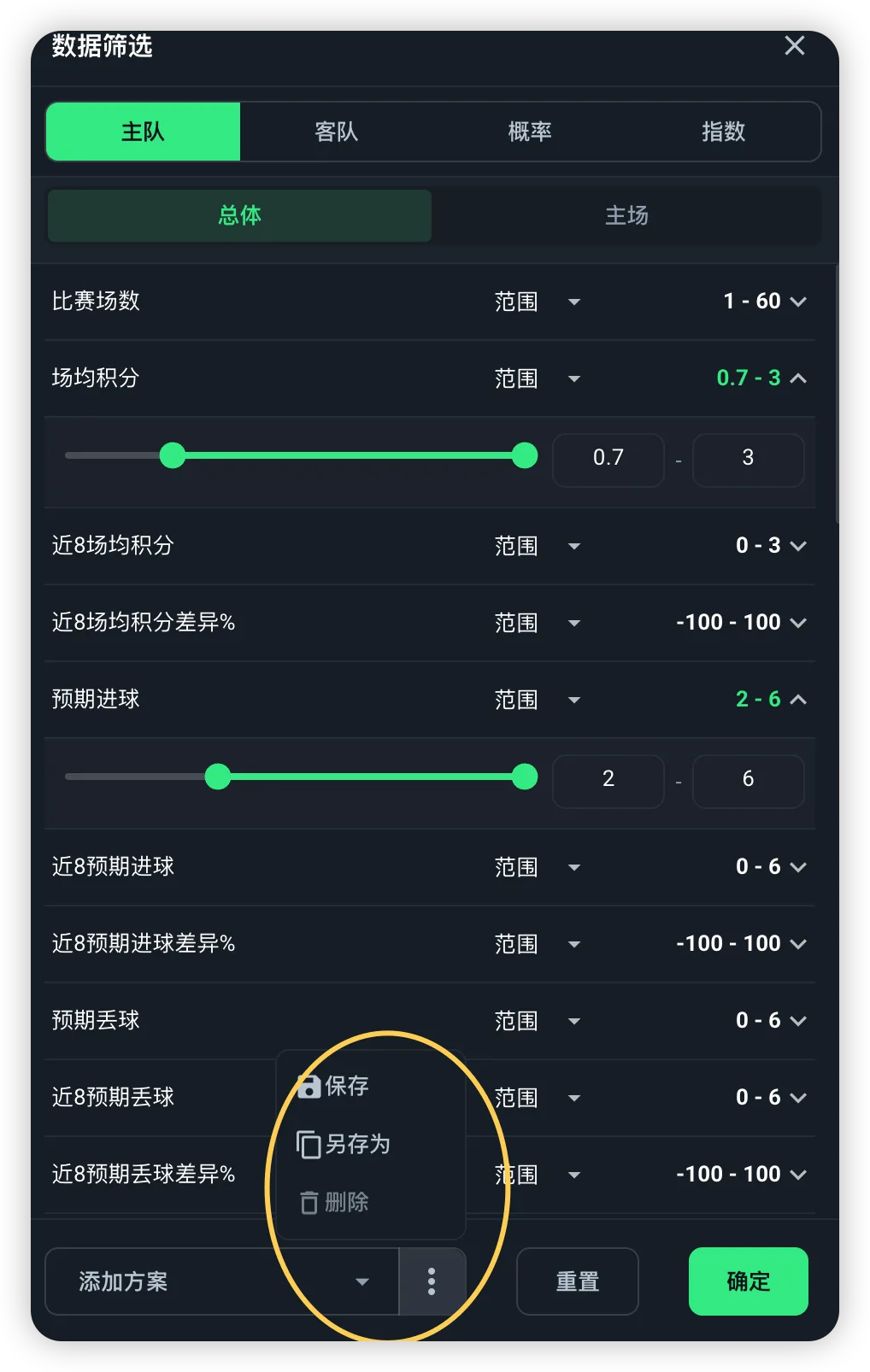Reset filters with 重置
This screenshot has width=870, height=1372.
[578, 1281]
